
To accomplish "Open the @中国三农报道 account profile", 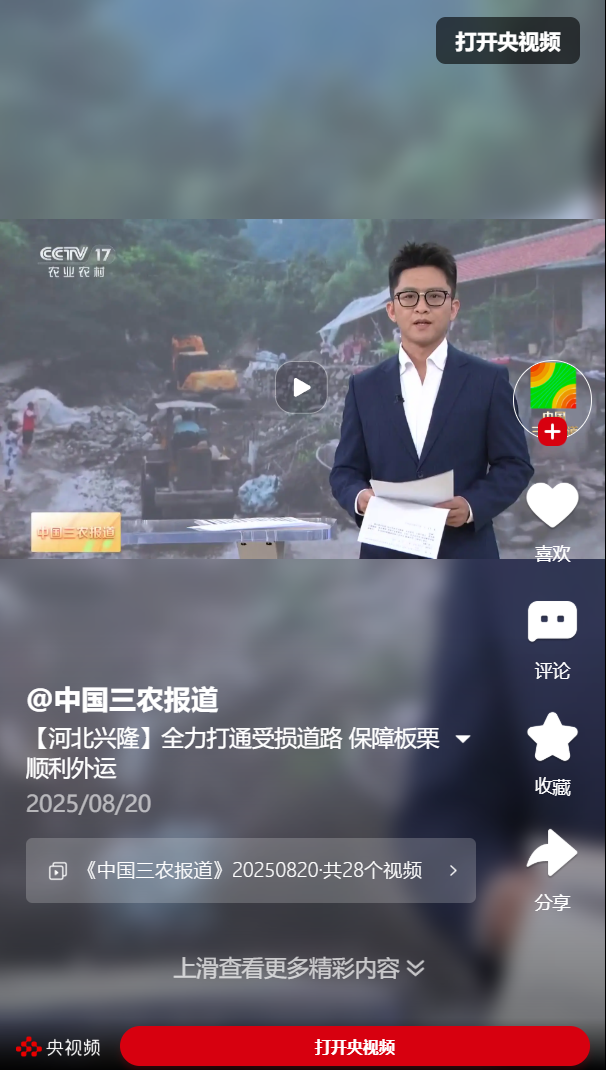I will click(122, 700).
